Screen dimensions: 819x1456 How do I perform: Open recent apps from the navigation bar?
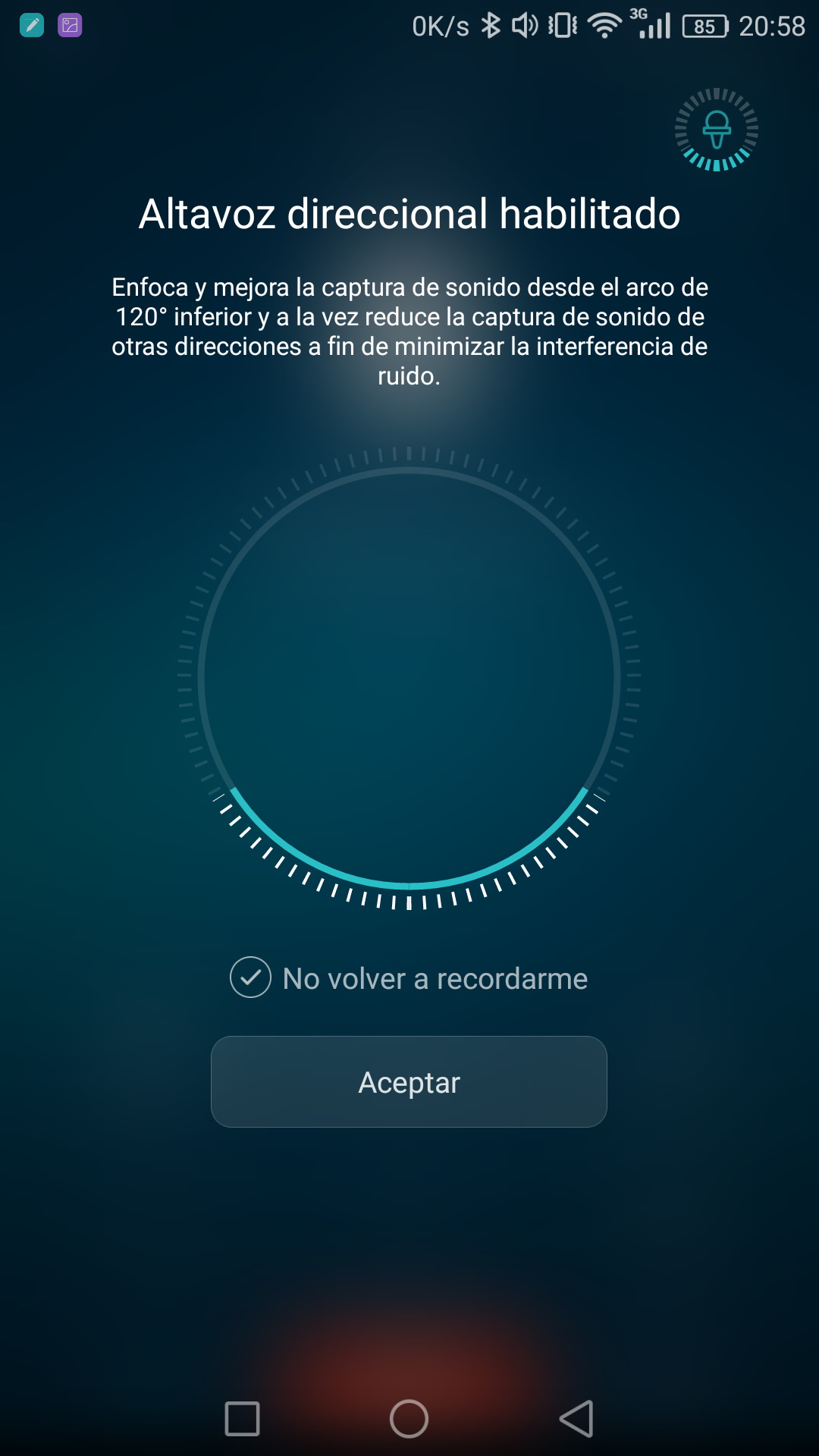pyautogui.click(x=243, y=1418)
